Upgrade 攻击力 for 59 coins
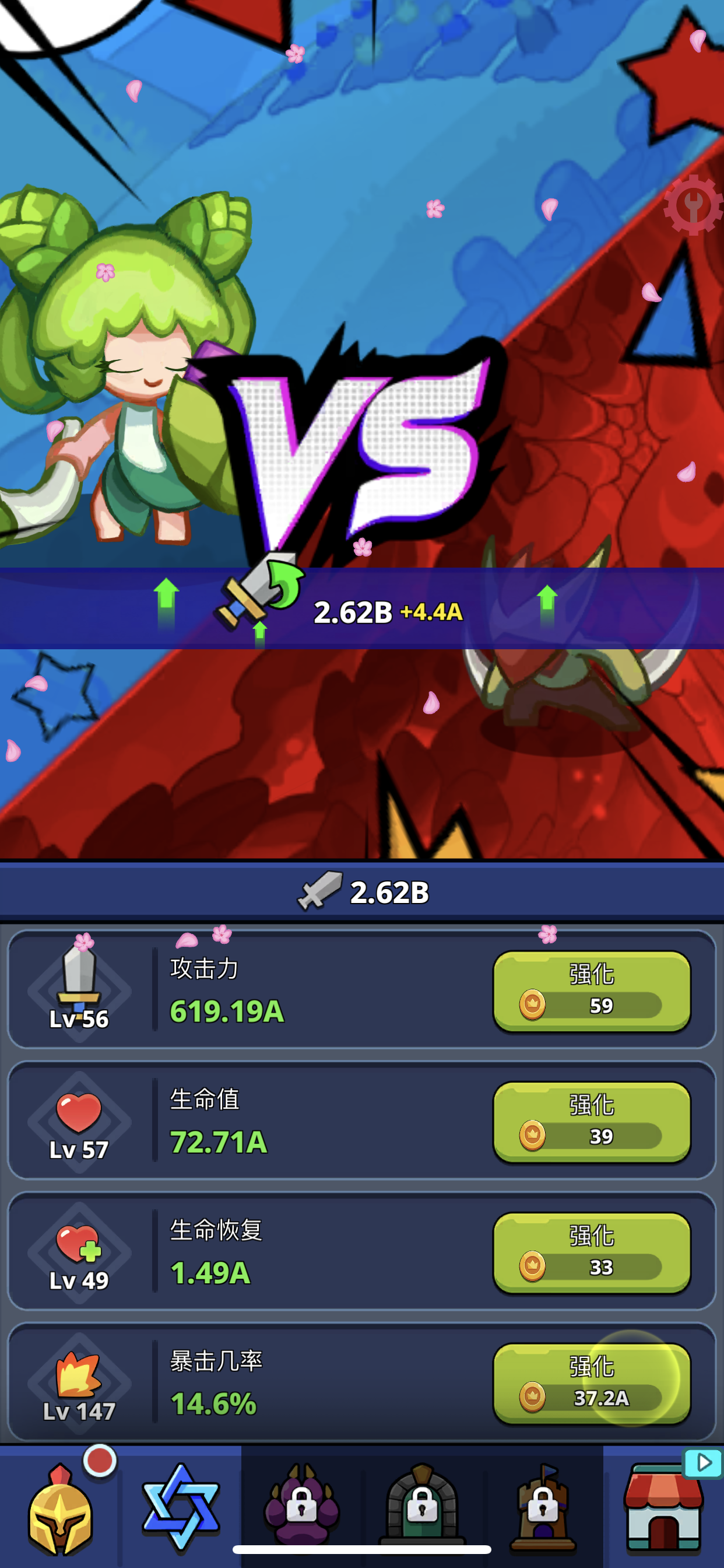 tap(591, 991)
